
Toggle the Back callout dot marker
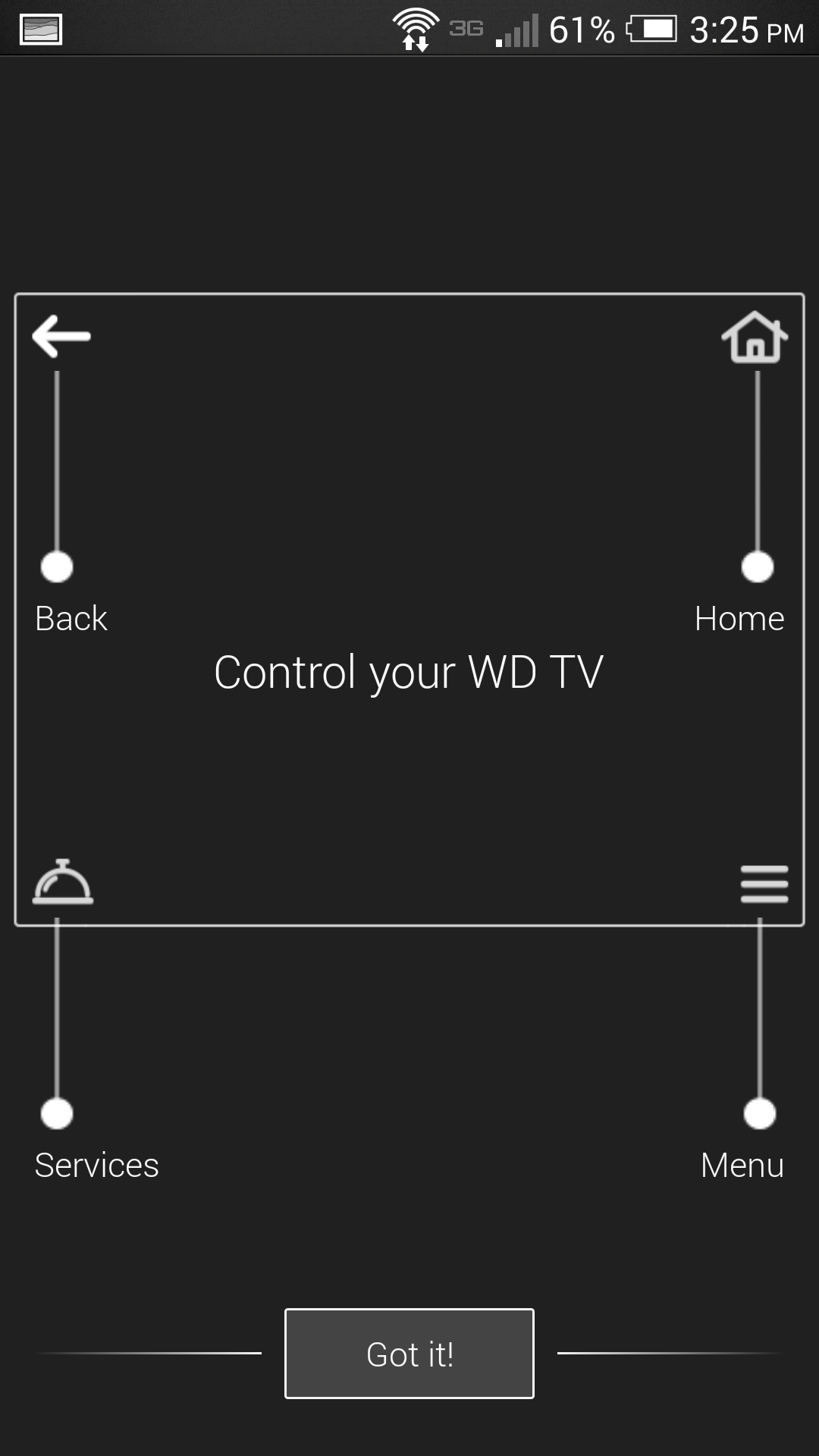56,566
